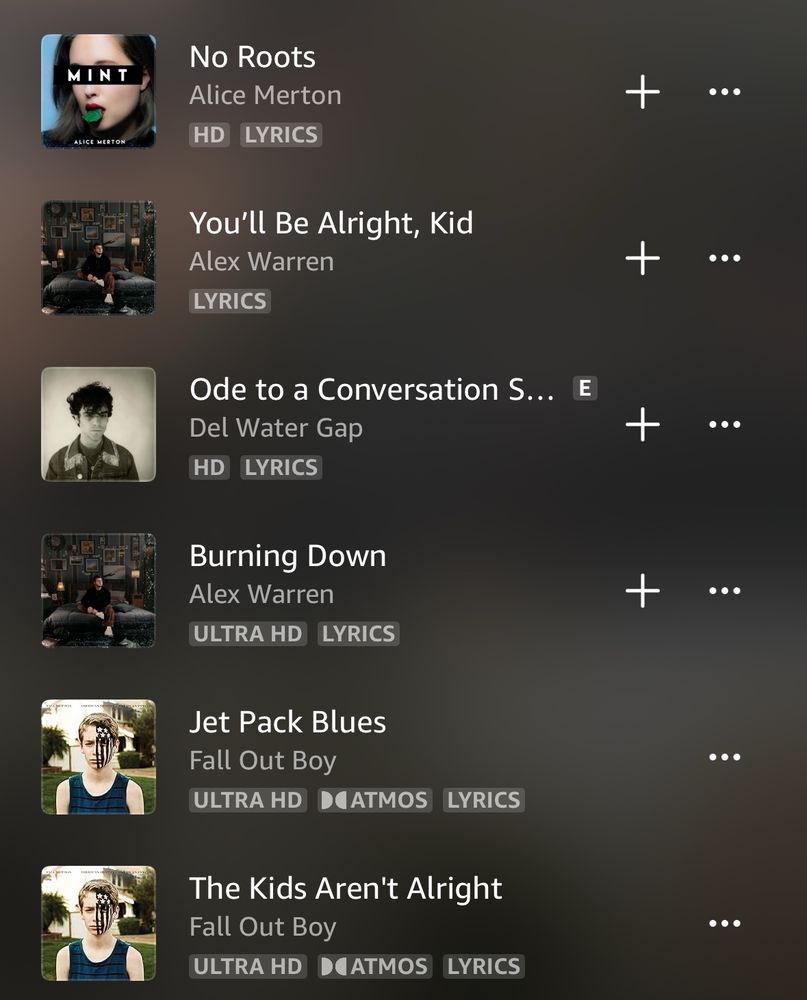This screenshot has width=807, height=1000.
Task: Open more options for "Burning Down"
Action: (723, 591)
